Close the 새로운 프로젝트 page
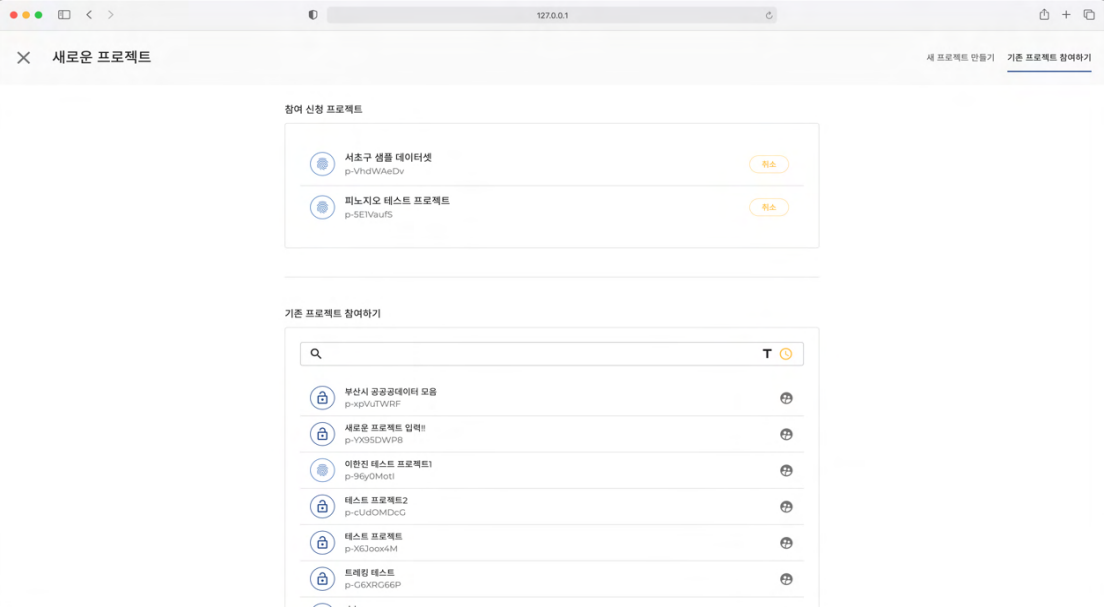Screen dimensions: 1104x607 (24, 58)
